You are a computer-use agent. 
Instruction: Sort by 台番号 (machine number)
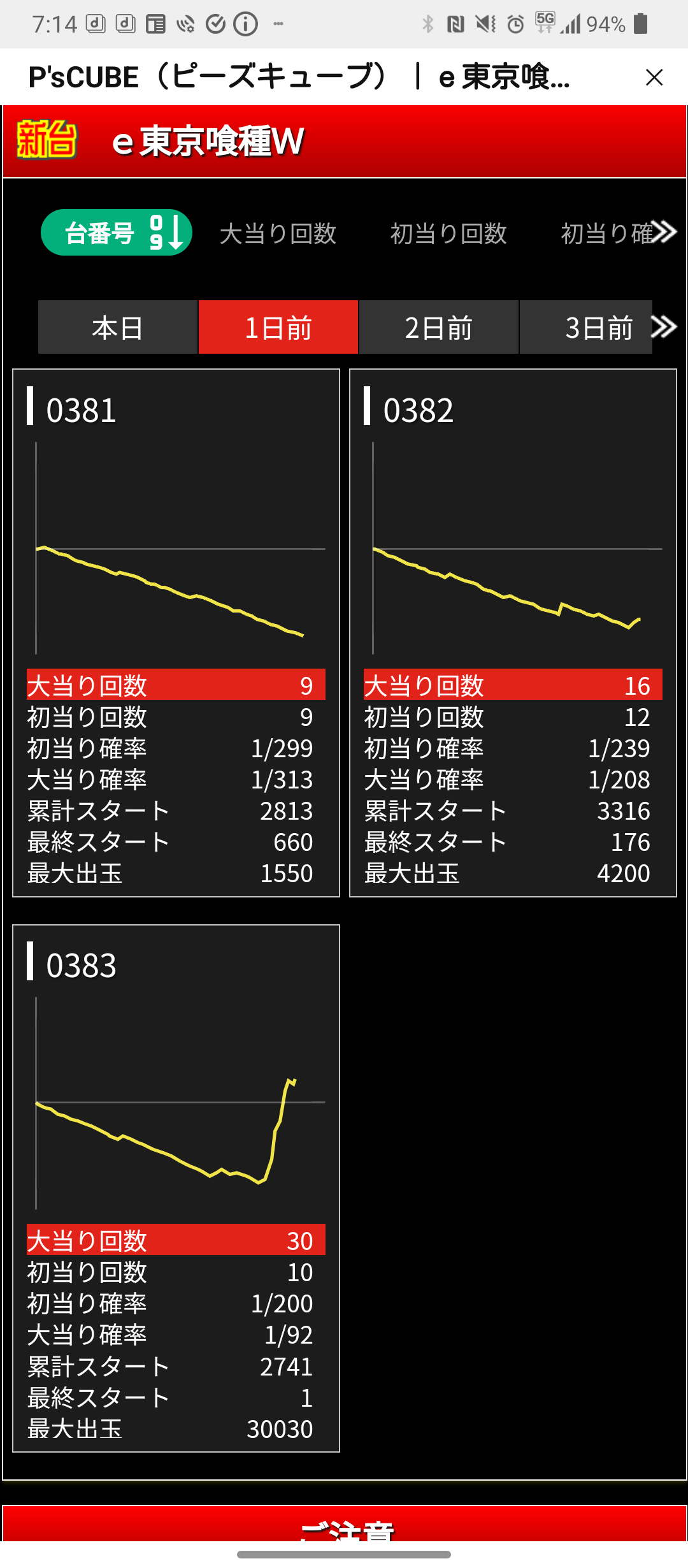117,233
